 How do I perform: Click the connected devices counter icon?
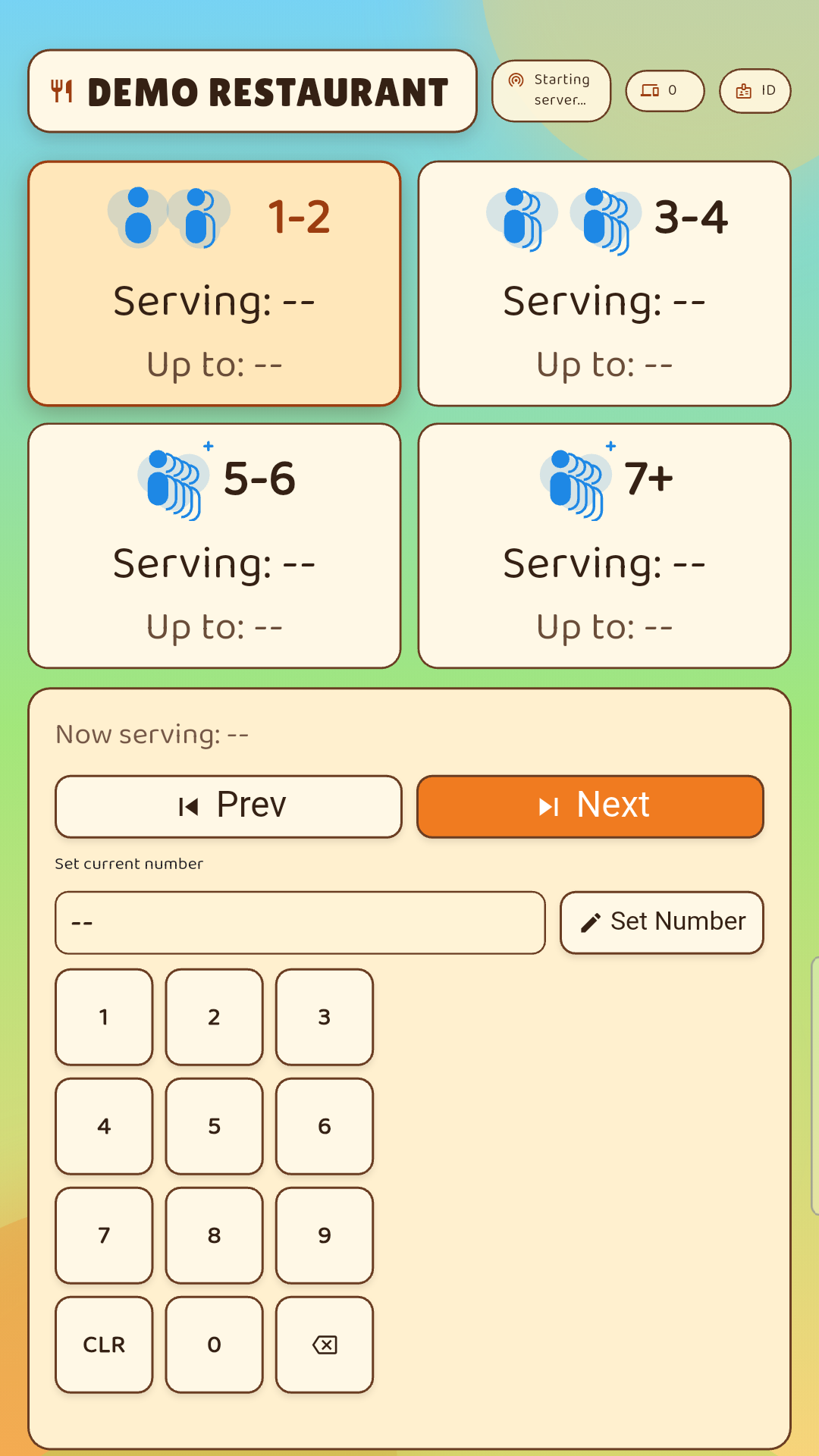click(x=651, y=90)
